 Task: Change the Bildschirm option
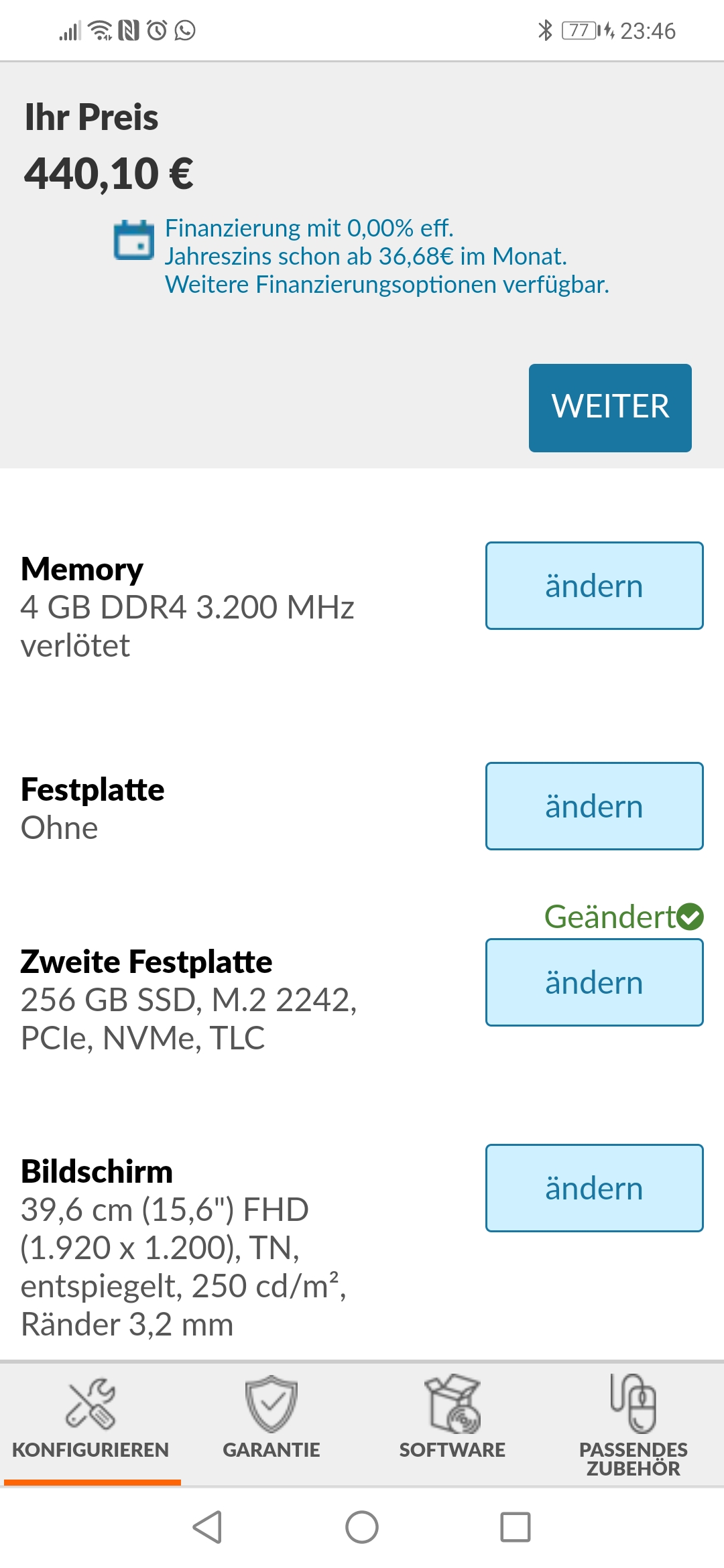594,1188
